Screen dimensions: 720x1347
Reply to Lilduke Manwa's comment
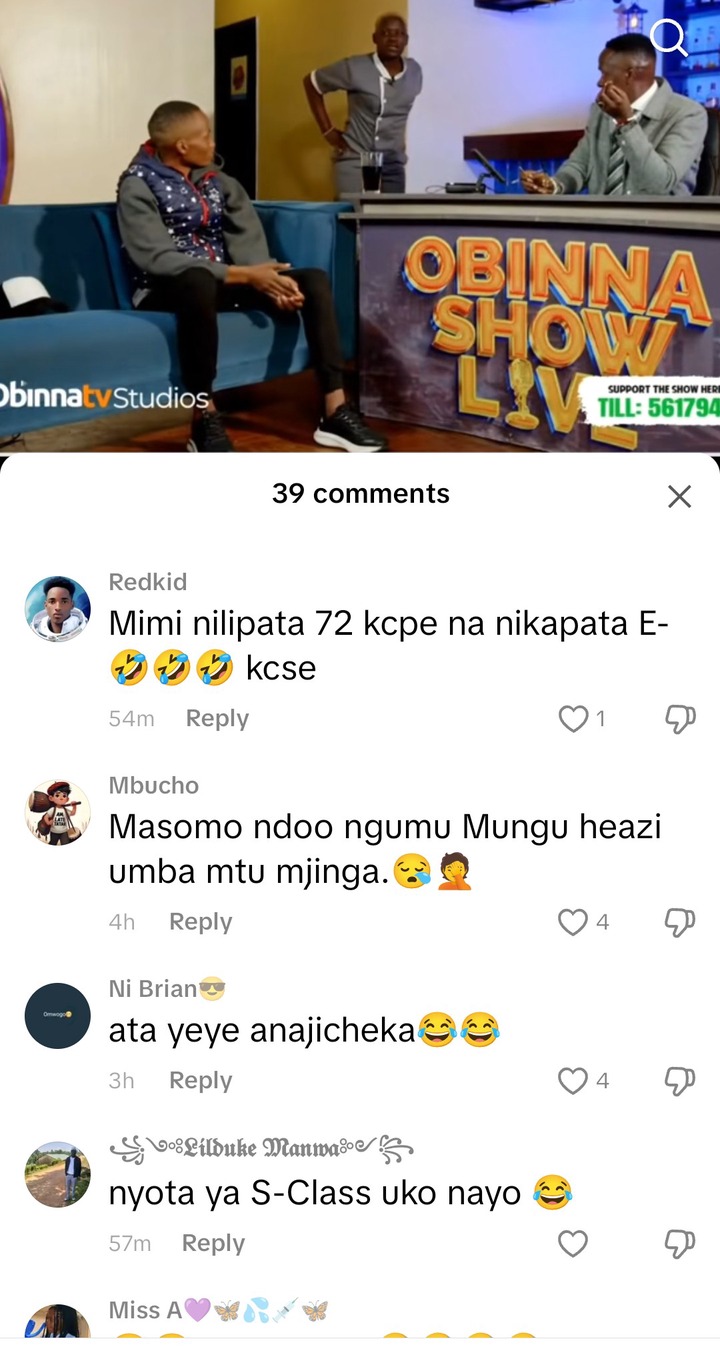(x=213, y=1243)
